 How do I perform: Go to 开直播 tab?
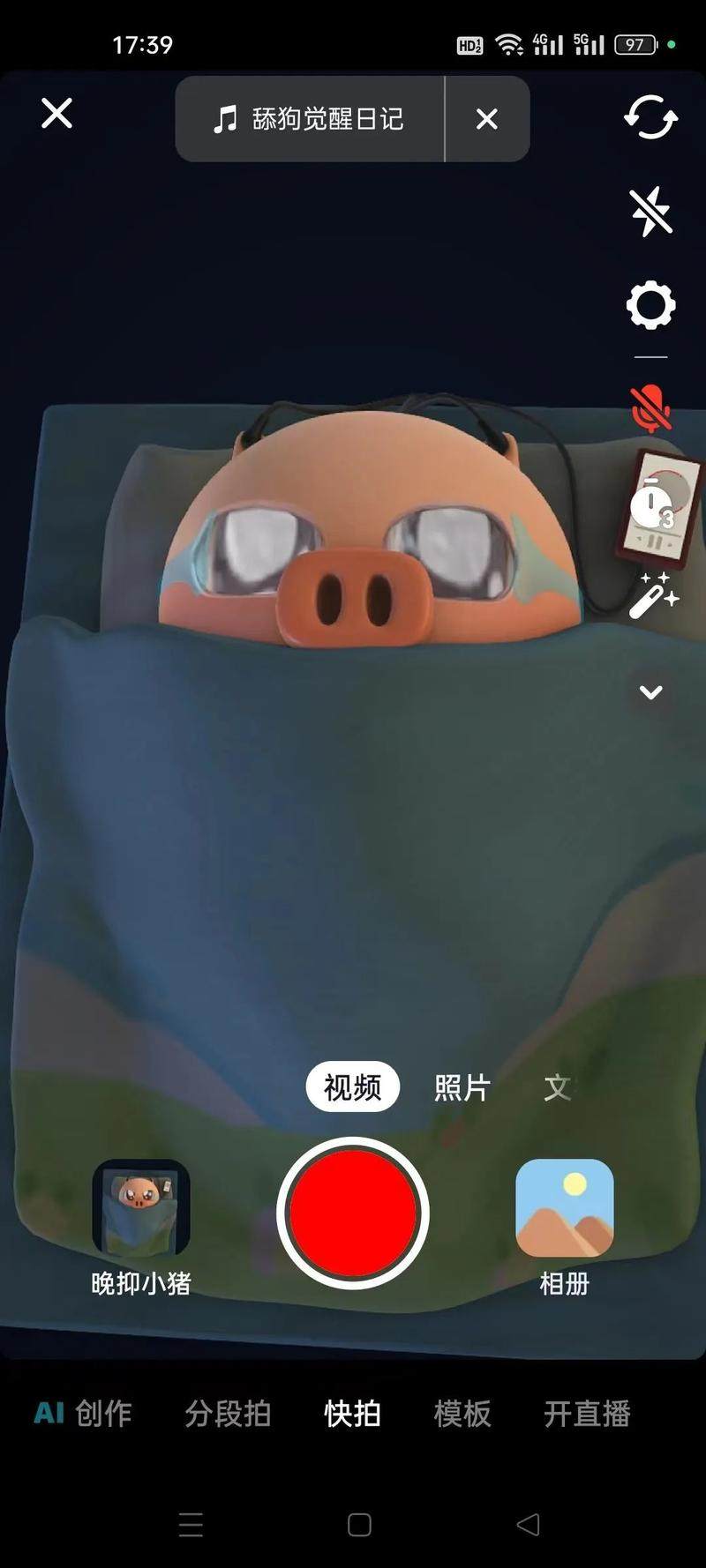click(587, 1414)
